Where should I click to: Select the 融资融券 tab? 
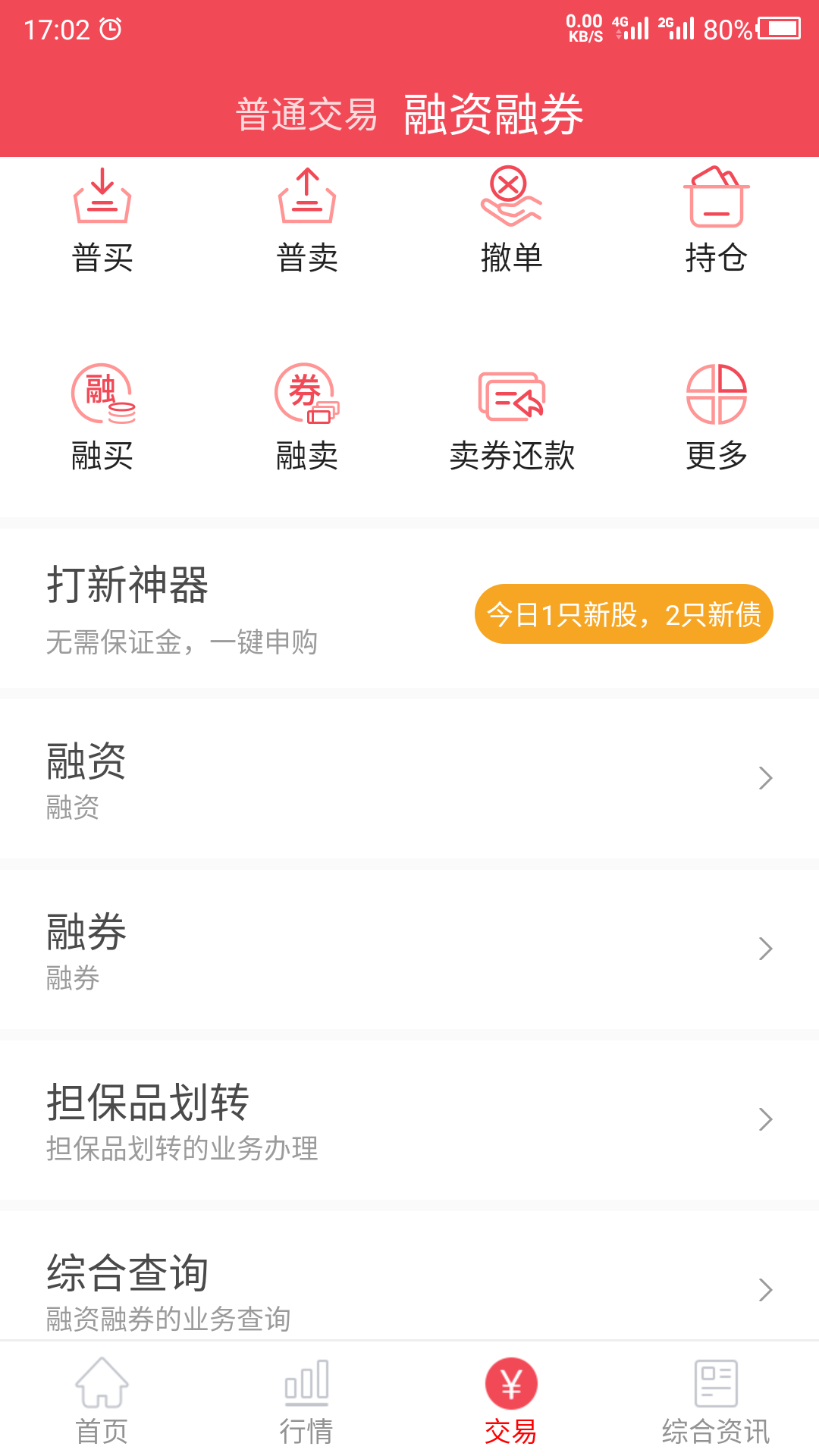point(493,115)
